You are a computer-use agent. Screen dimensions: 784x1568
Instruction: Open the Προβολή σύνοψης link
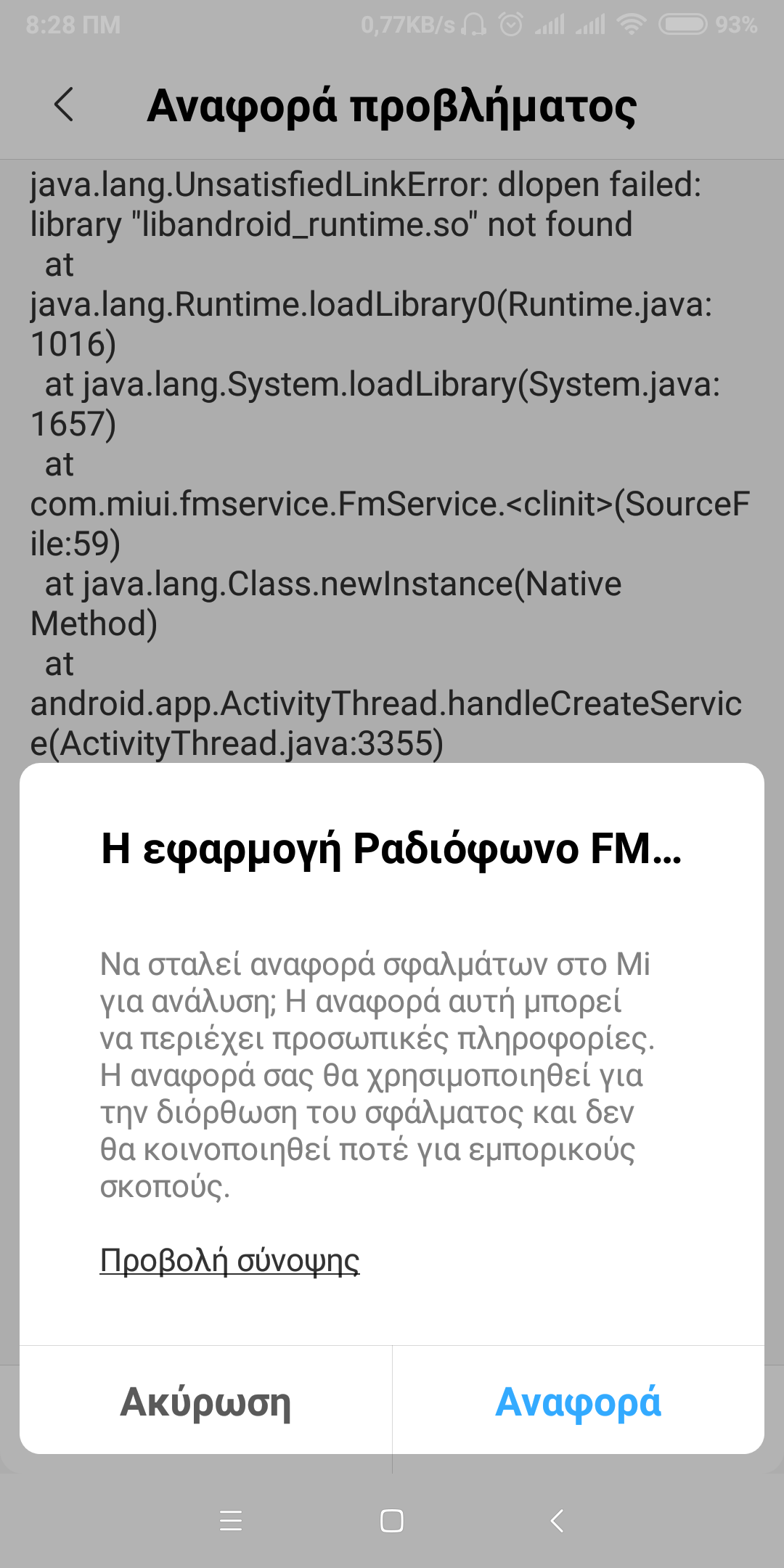(229, 1261)
